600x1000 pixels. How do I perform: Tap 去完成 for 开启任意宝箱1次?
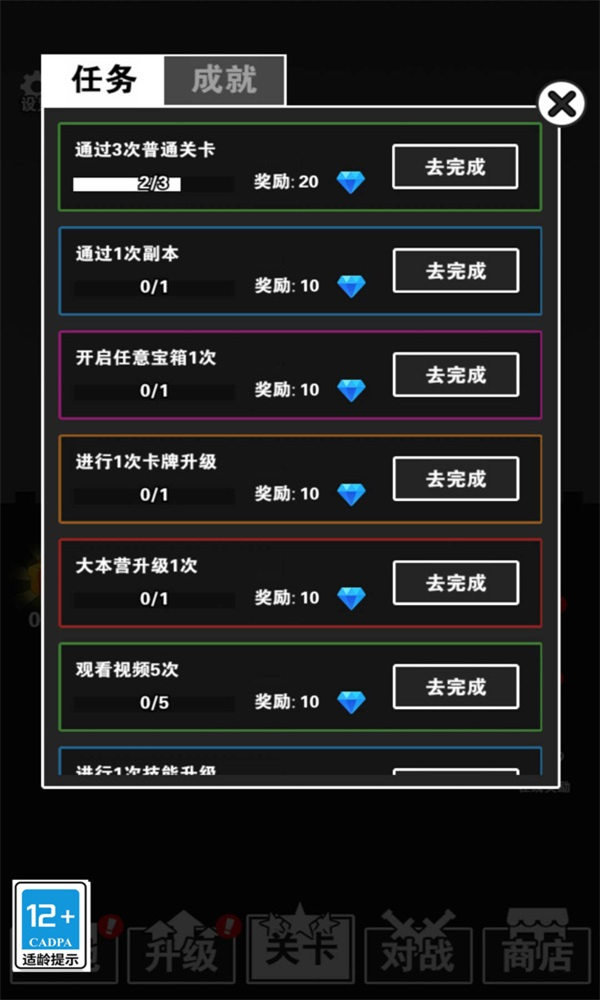point(455,375)
